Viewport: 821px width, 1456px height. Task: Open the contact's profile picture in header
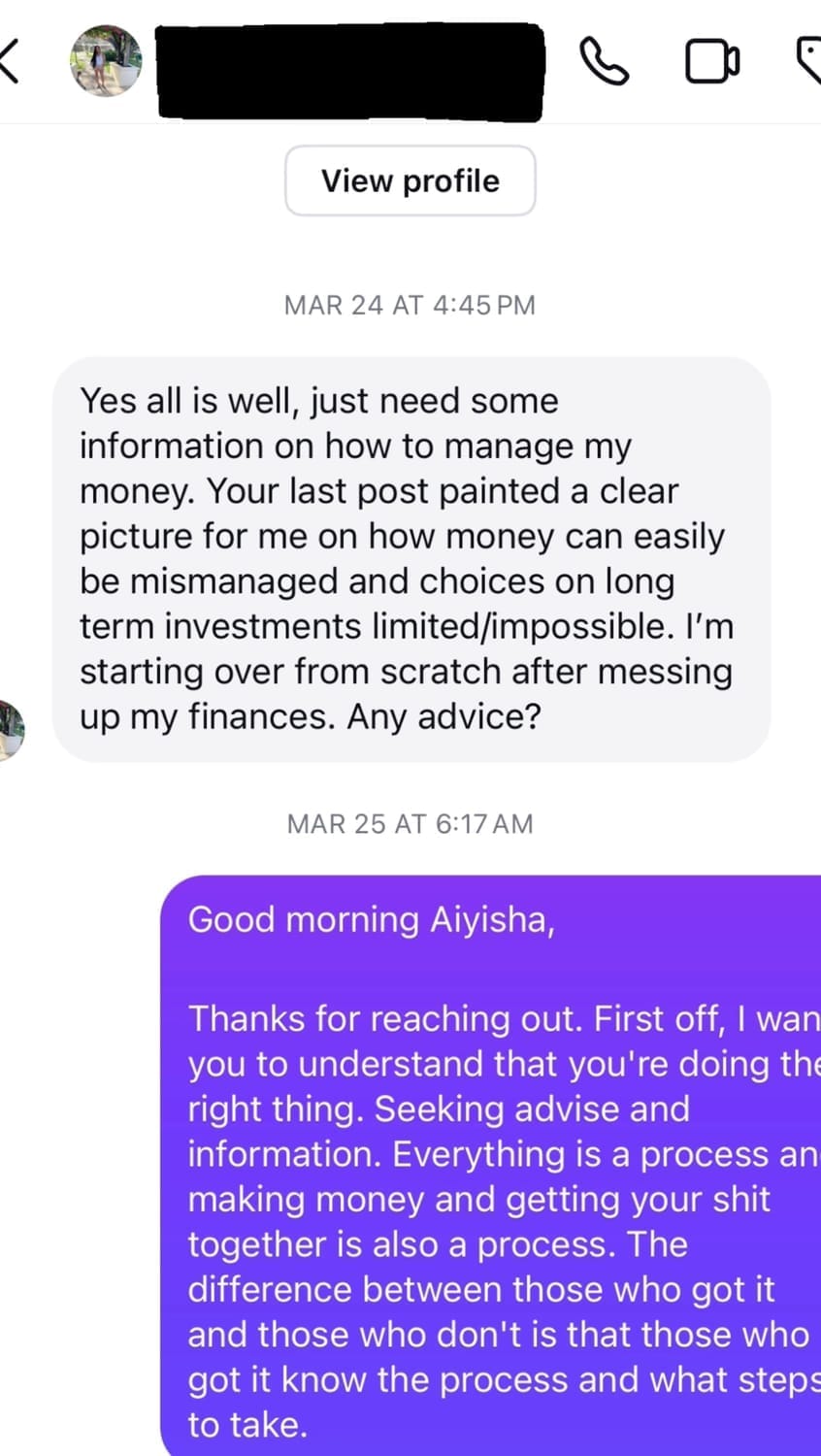pos(106,61)
